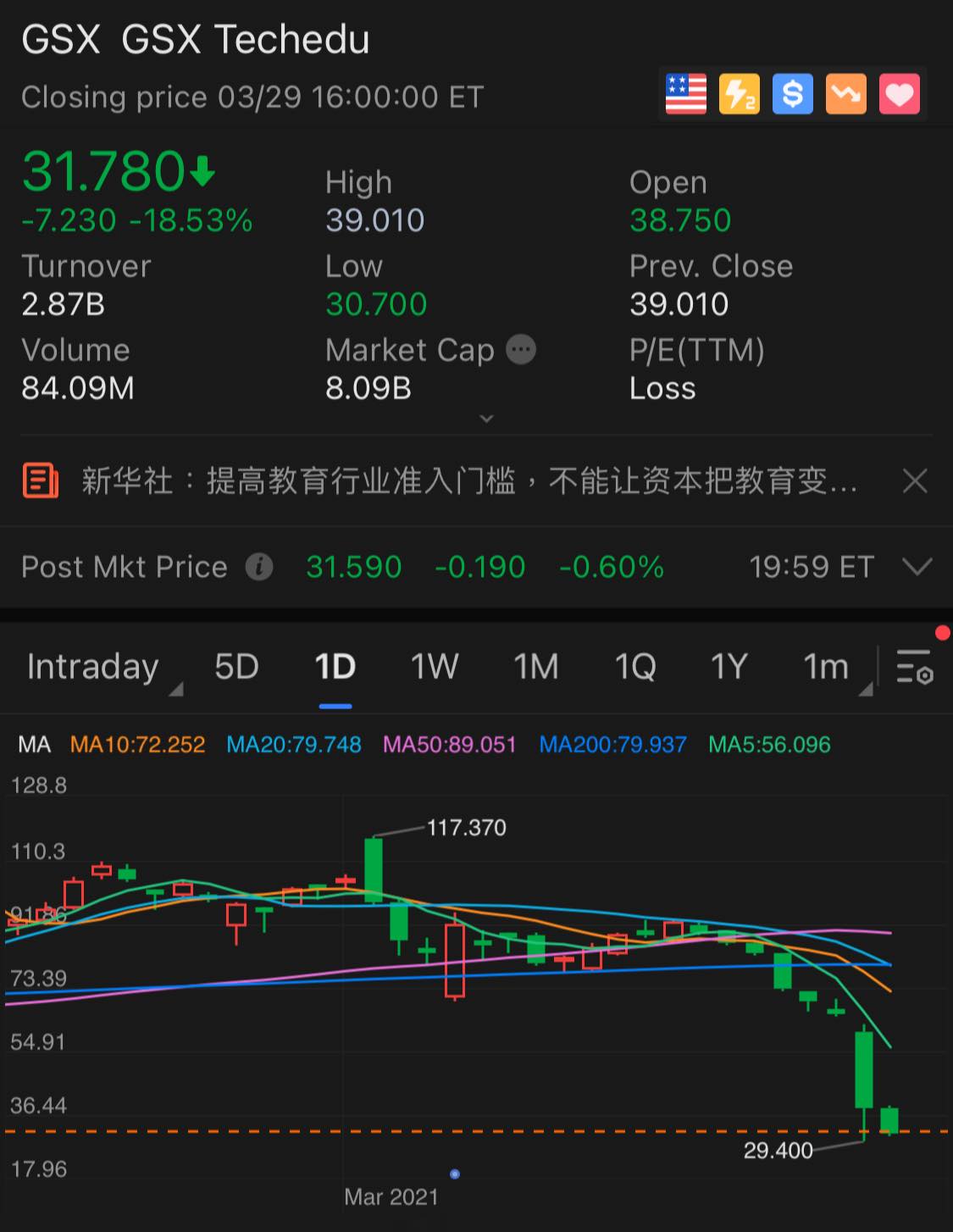This screenshot has width=953, height=1232.
Task: Open chart settings icon
Action: pos(915,667)
